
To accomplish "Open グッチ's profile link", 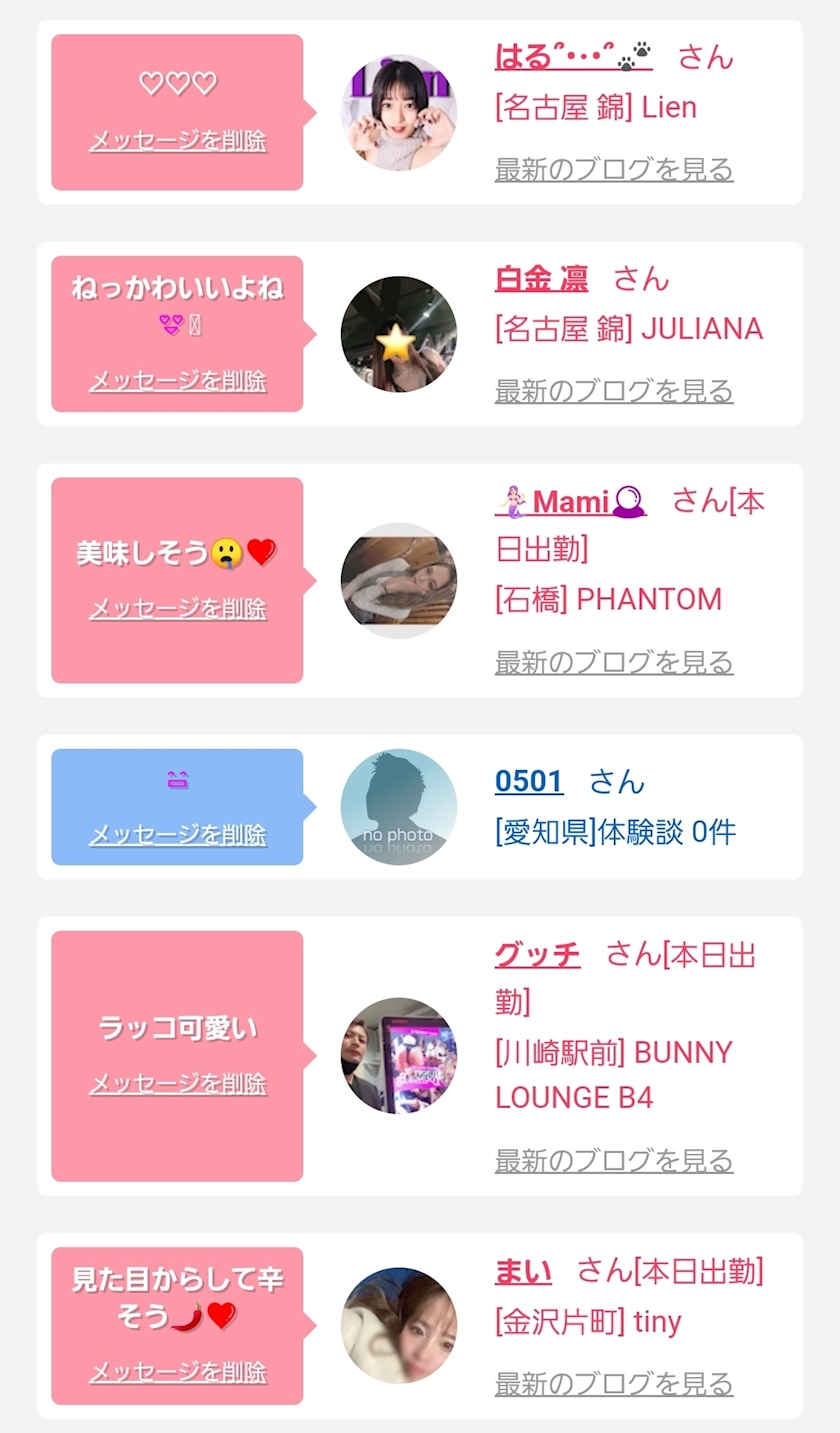I will pyautogui.click(x=537, y=955).
